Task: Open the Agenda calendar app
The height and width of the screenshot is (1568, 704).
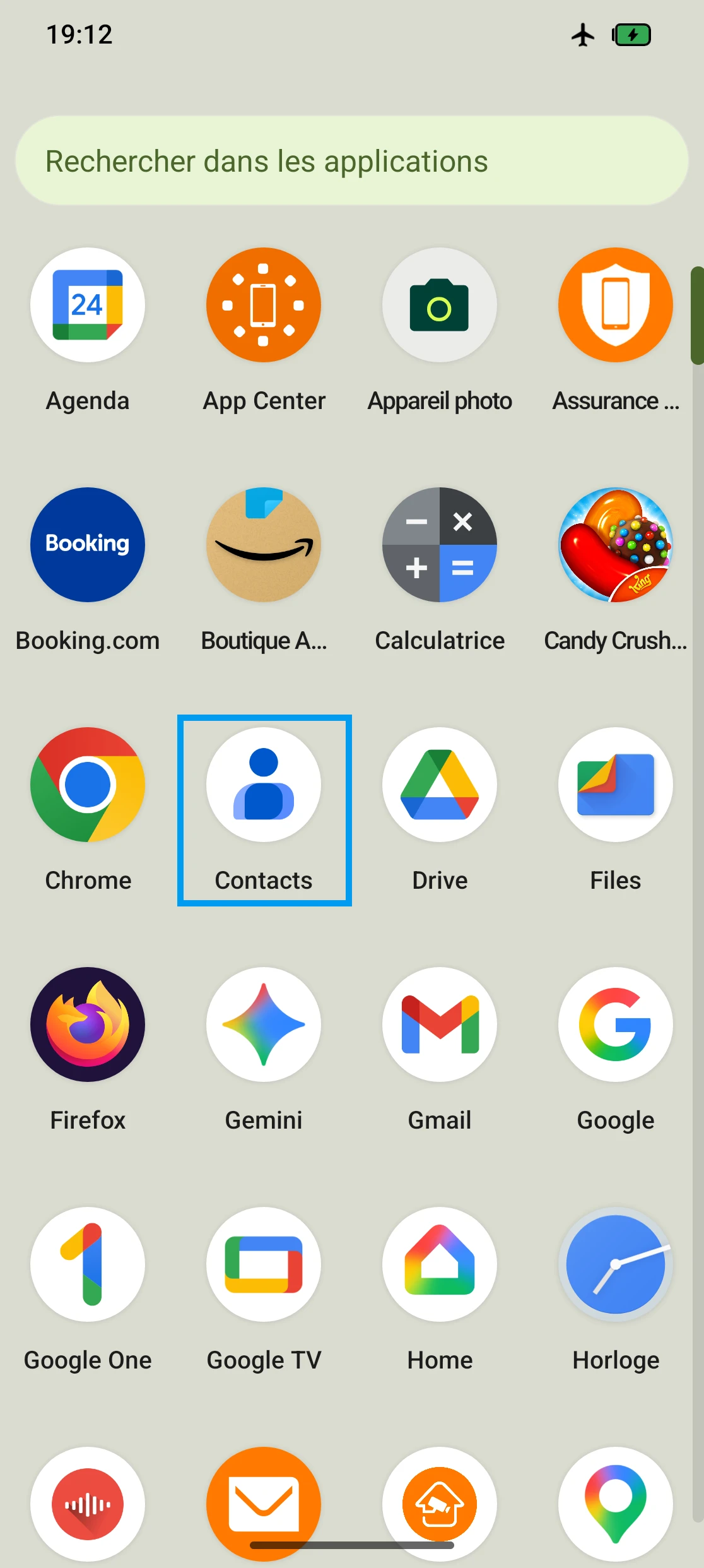Action: click(88, 306)
